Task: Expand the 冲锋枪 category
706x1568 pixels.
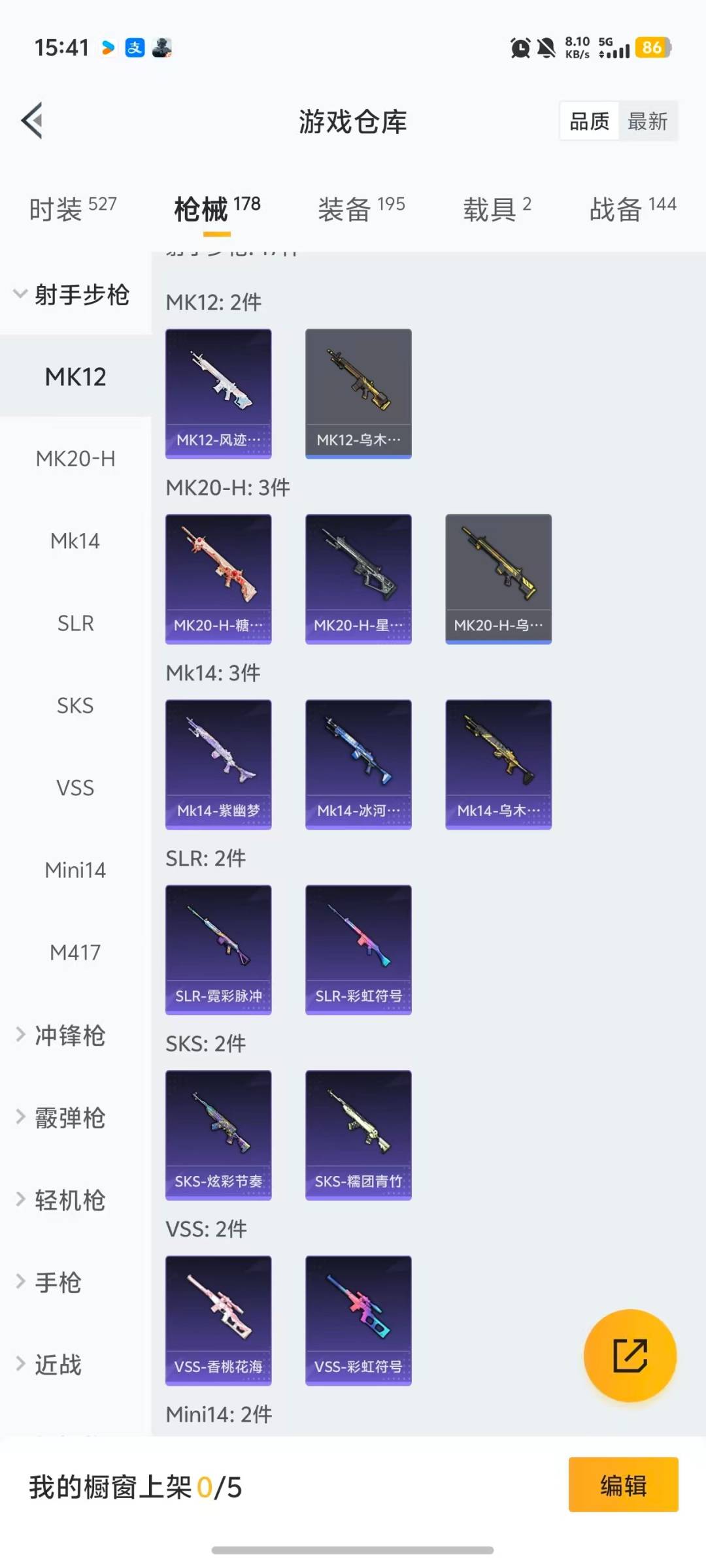Action: pyautogui.click(x=69, y=1036)
